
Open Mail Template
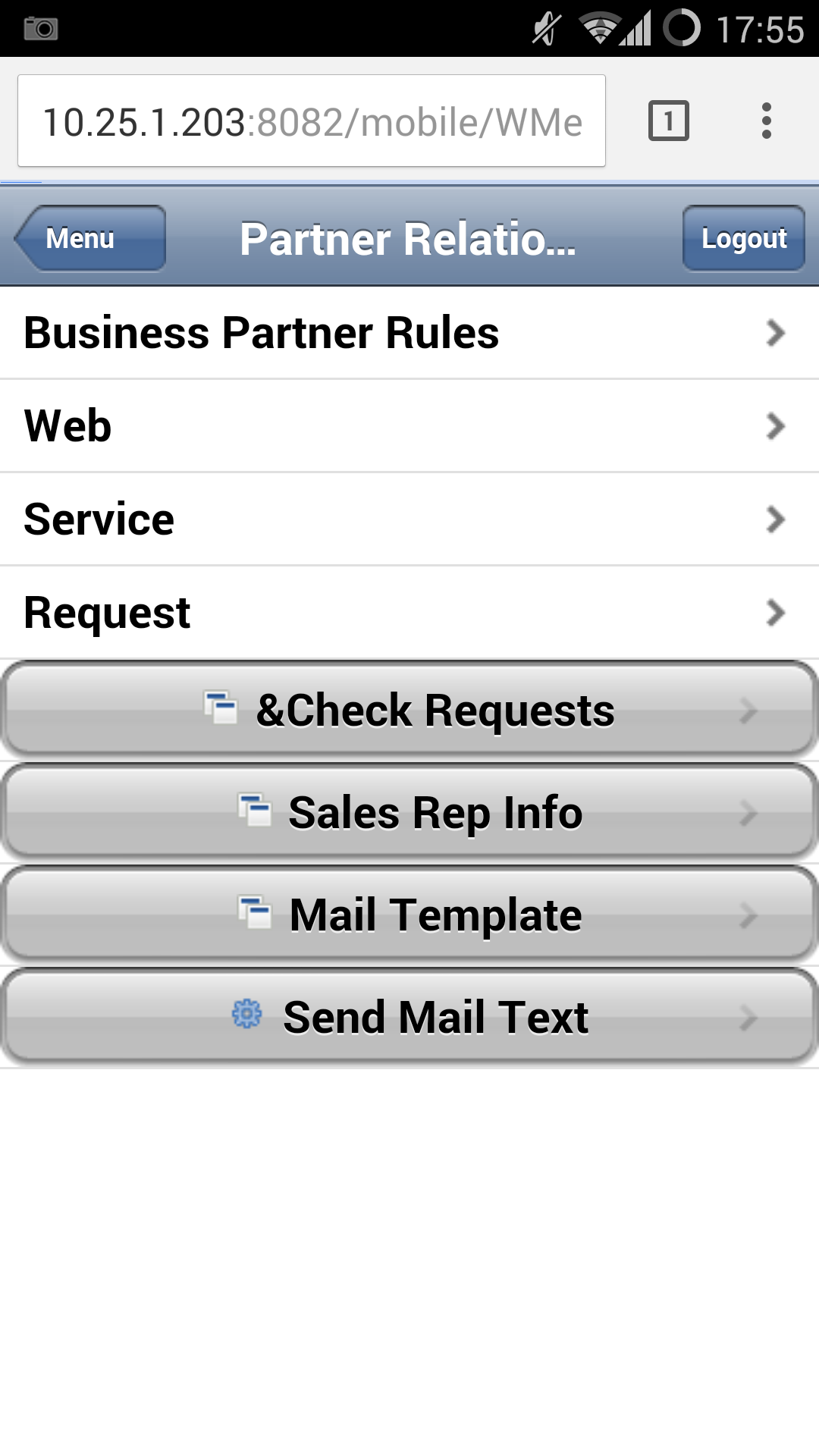click(x=409, y=915)
